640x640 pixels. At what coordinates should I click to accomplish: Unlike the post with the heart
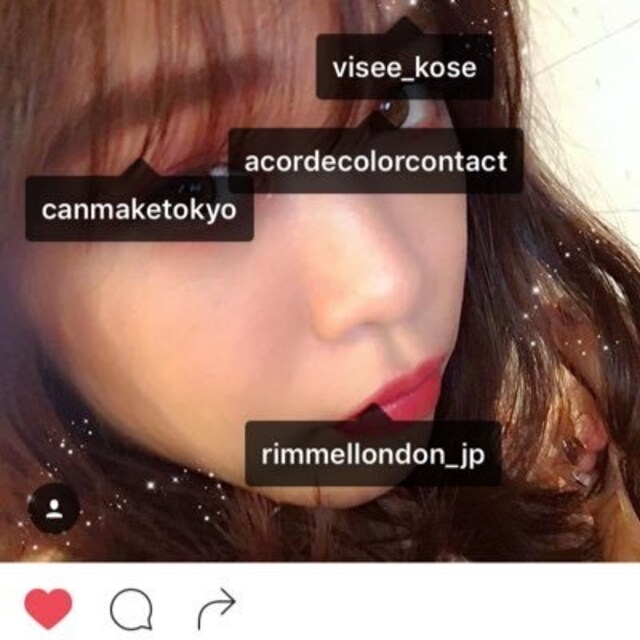pos(48,609)
